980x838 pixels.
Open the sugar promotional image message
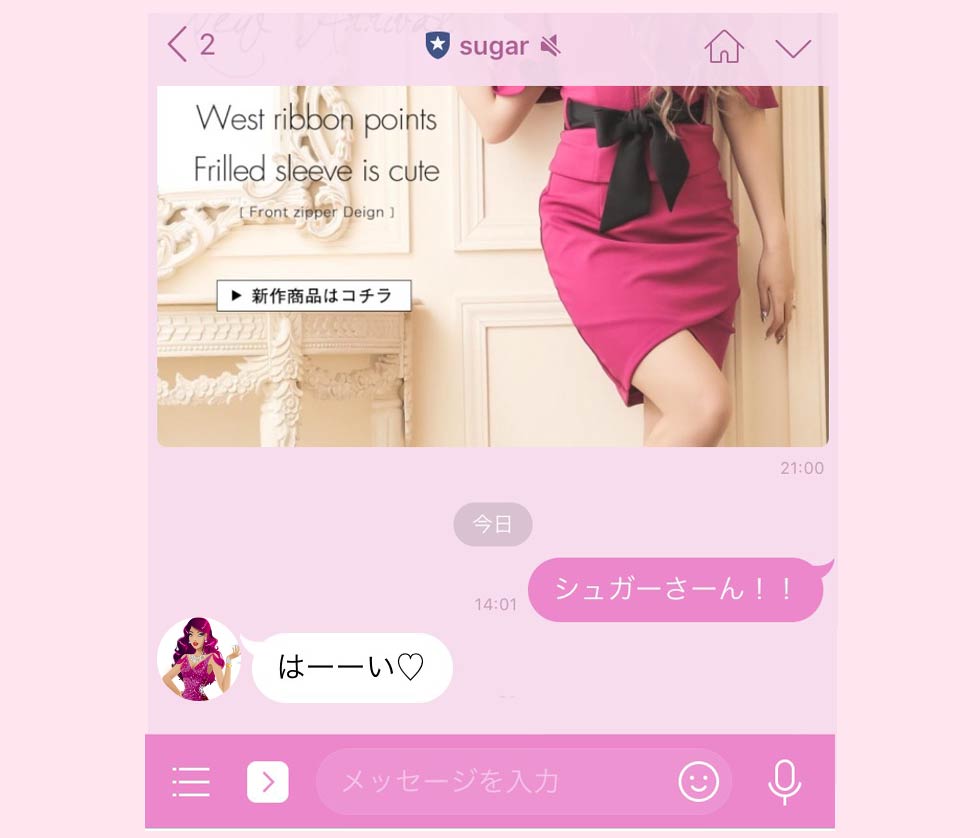coord(492,265)
